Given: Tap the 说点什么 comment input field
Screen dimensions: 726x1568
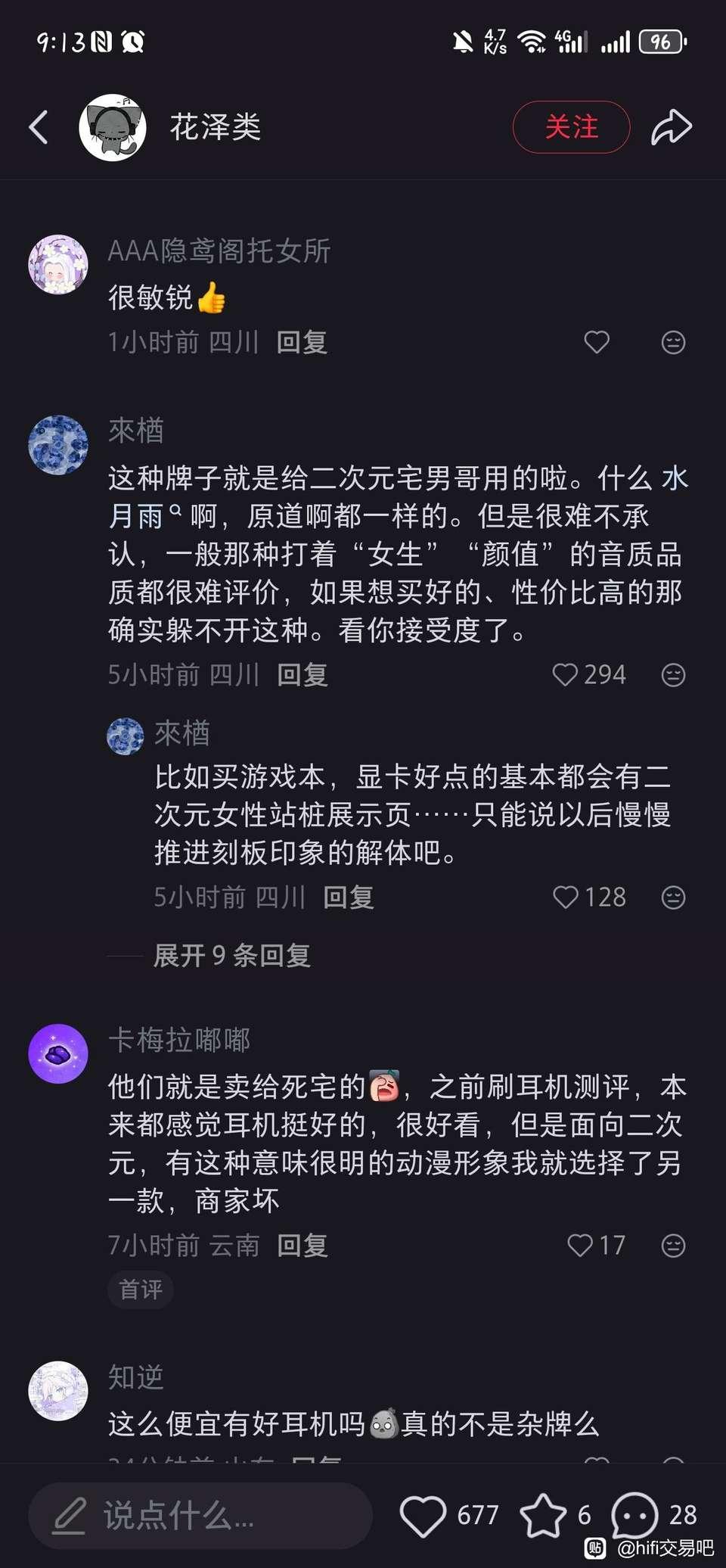Looking at the screenshot, I should [200, 1515].
